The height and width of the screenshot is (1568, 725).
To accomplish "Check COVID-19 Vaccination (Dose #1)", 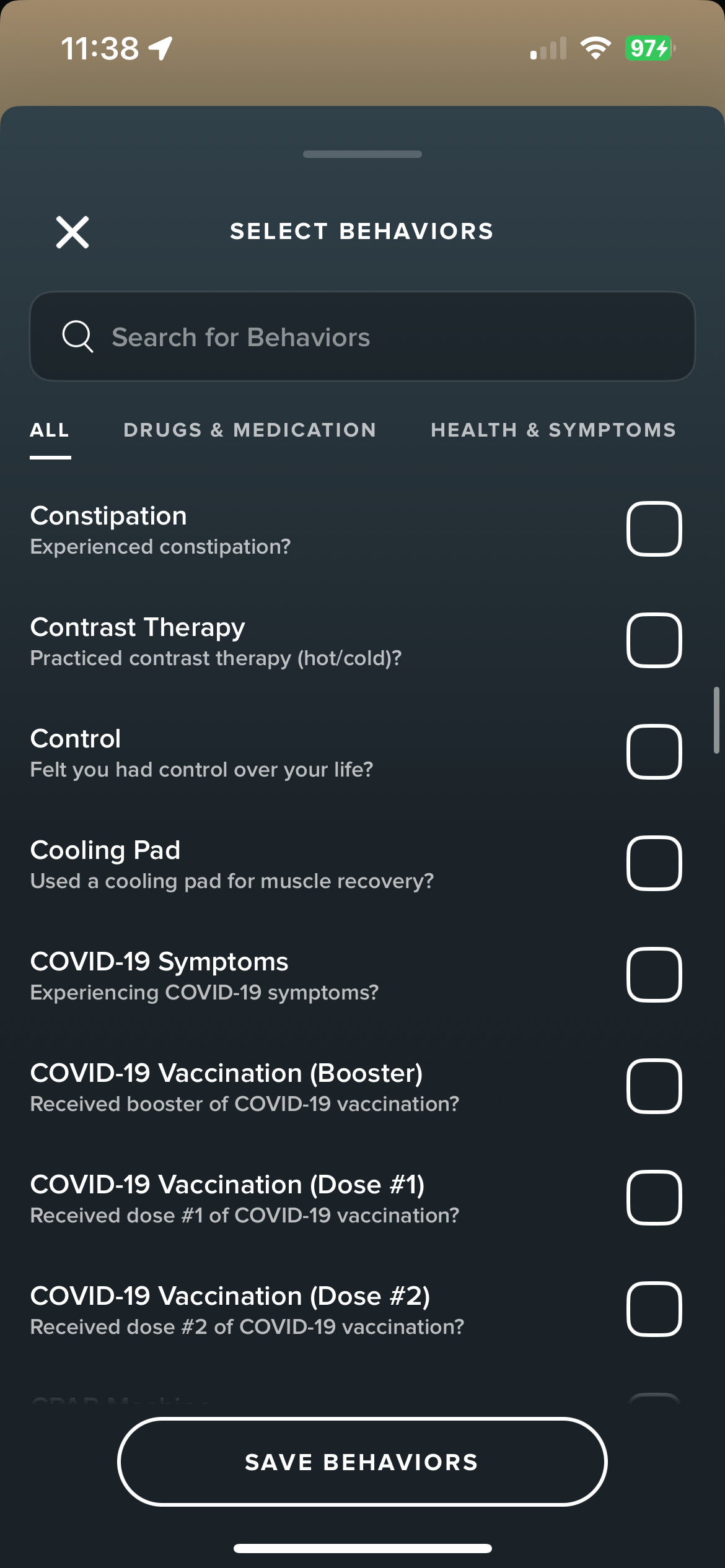I will [x=654, y=1198].
